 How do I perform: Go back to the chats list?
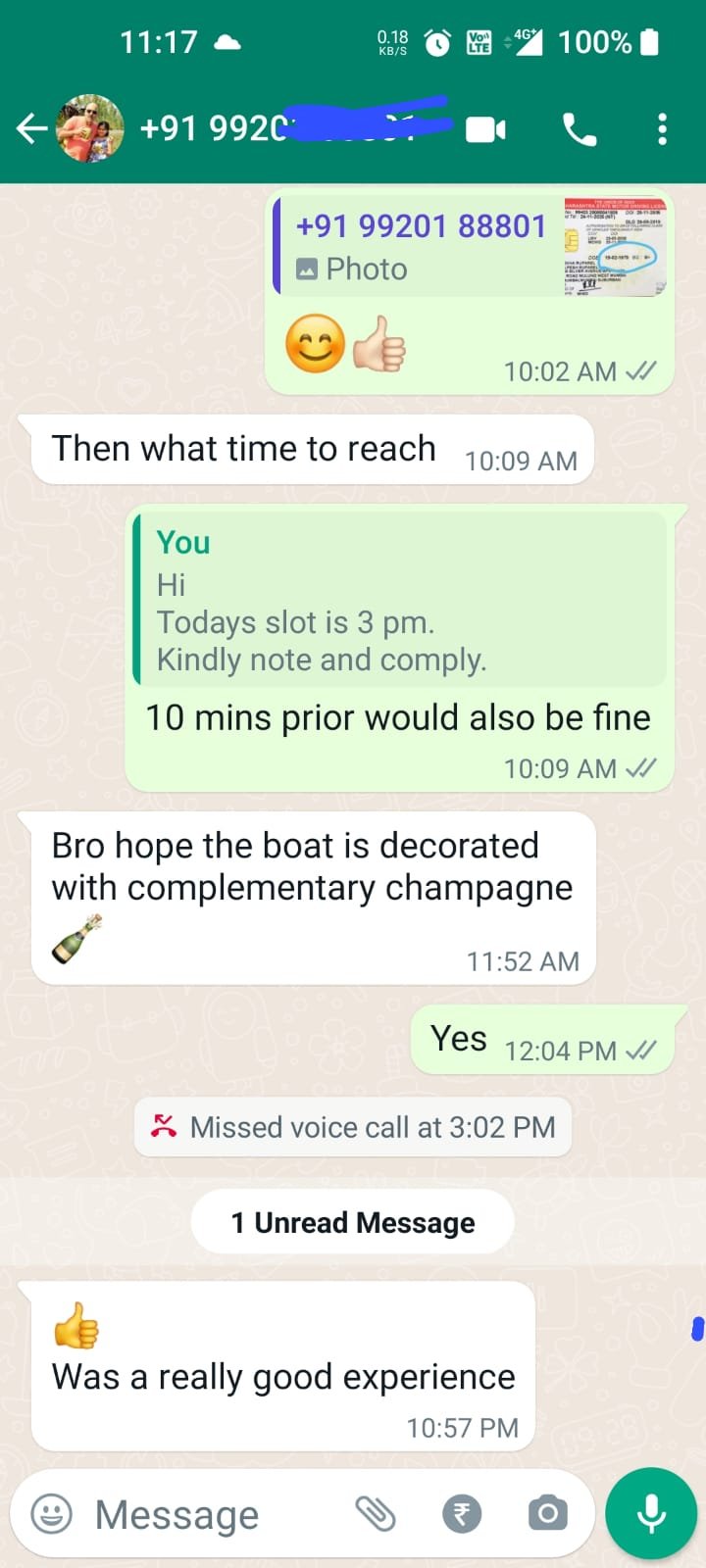pyautogui.click(x=31, y=128)
